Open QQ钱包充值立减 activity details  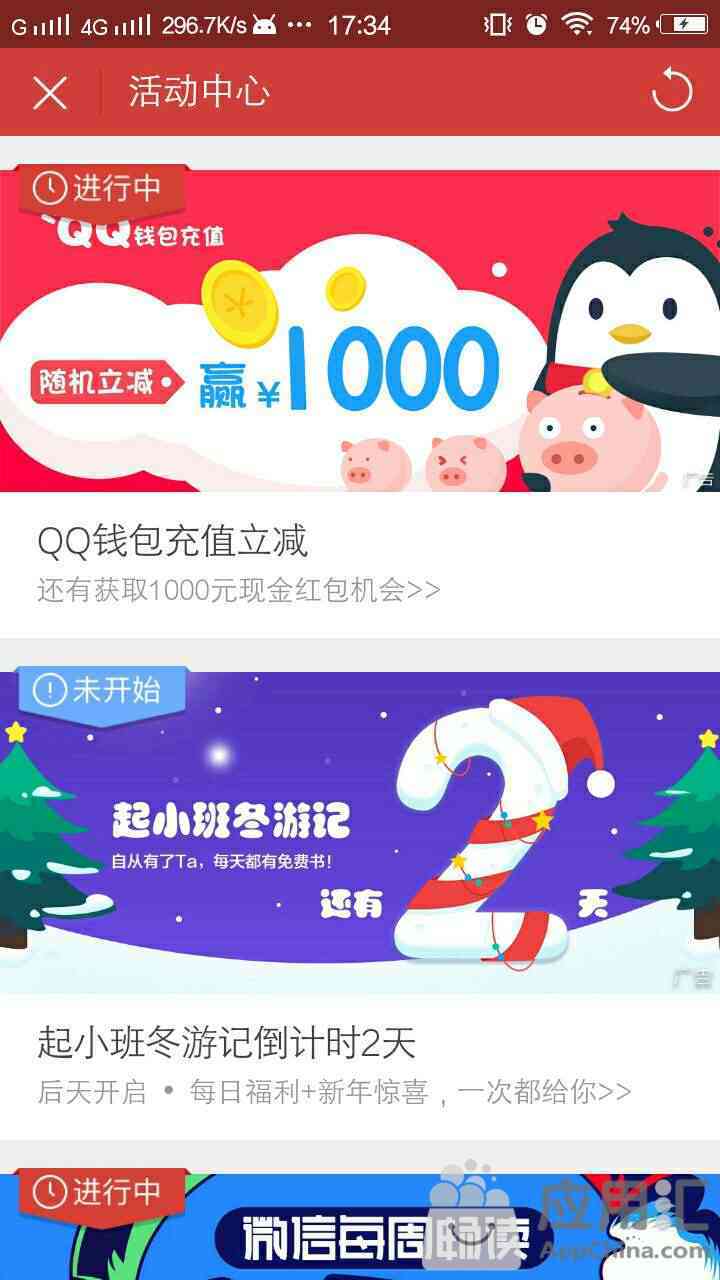pyautogui.click(x=360, y=564)
